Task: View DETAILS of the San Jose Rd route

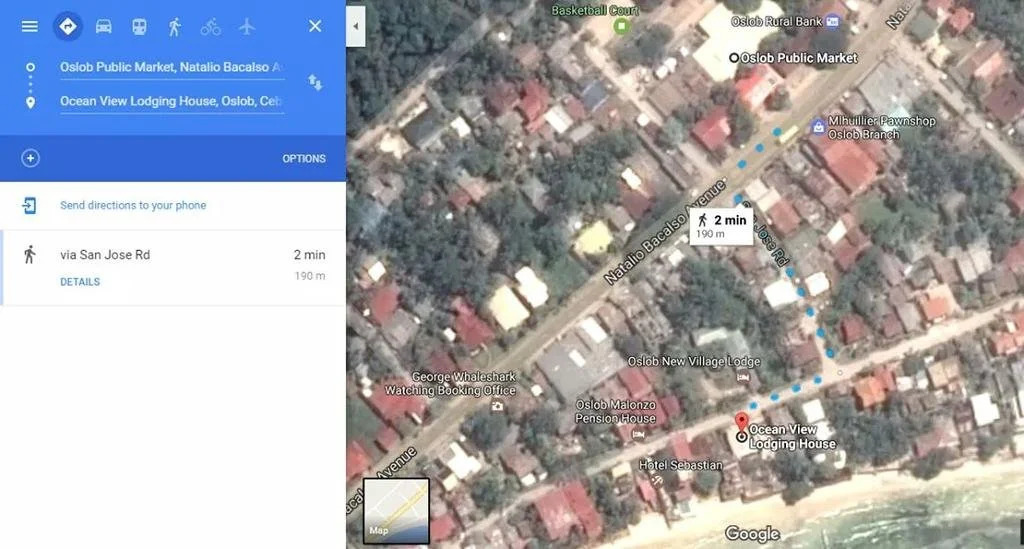Action: point(80,282)
